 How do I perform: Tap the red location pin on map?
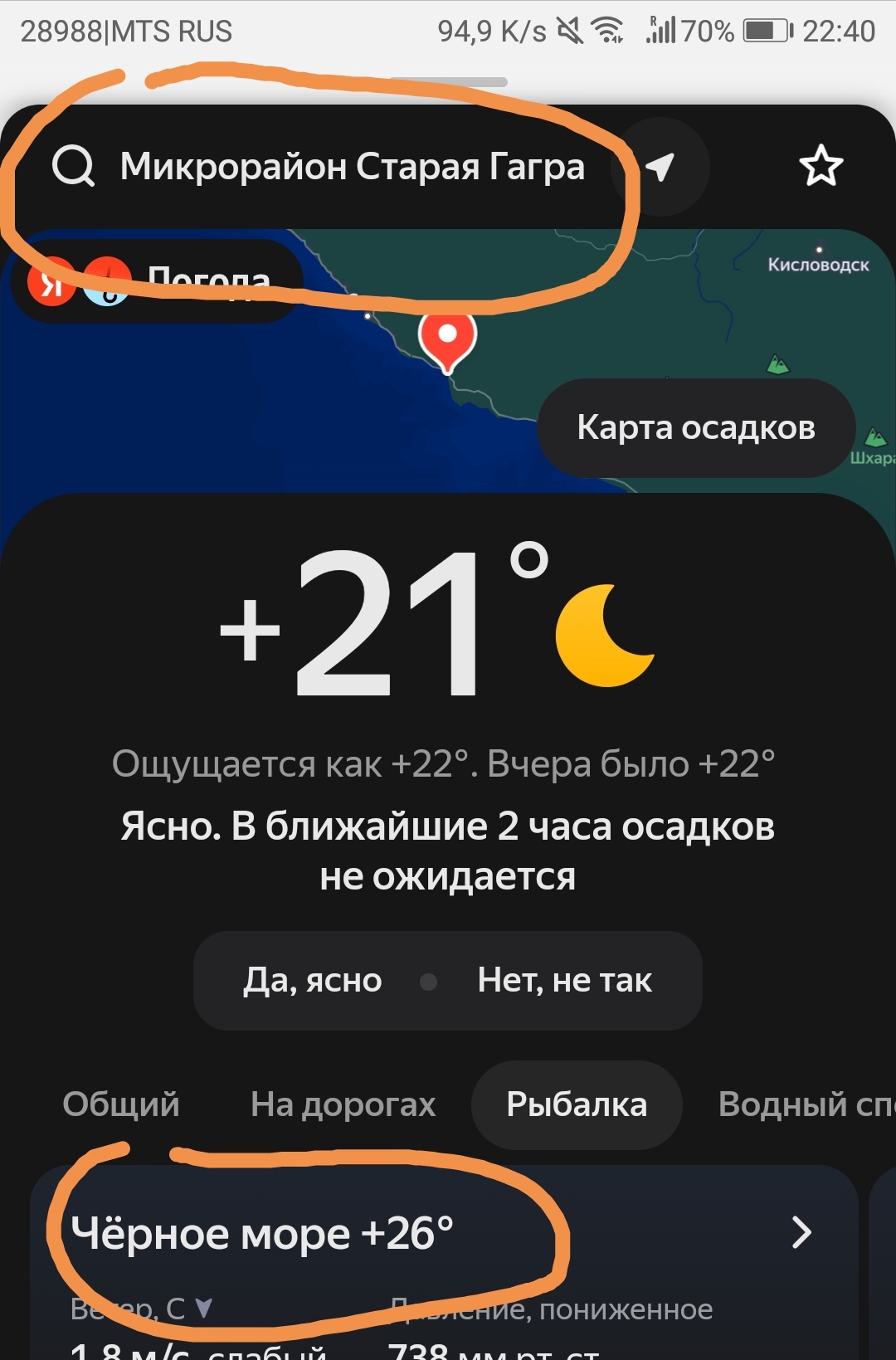pyautogui.click(x=447, y=339)
